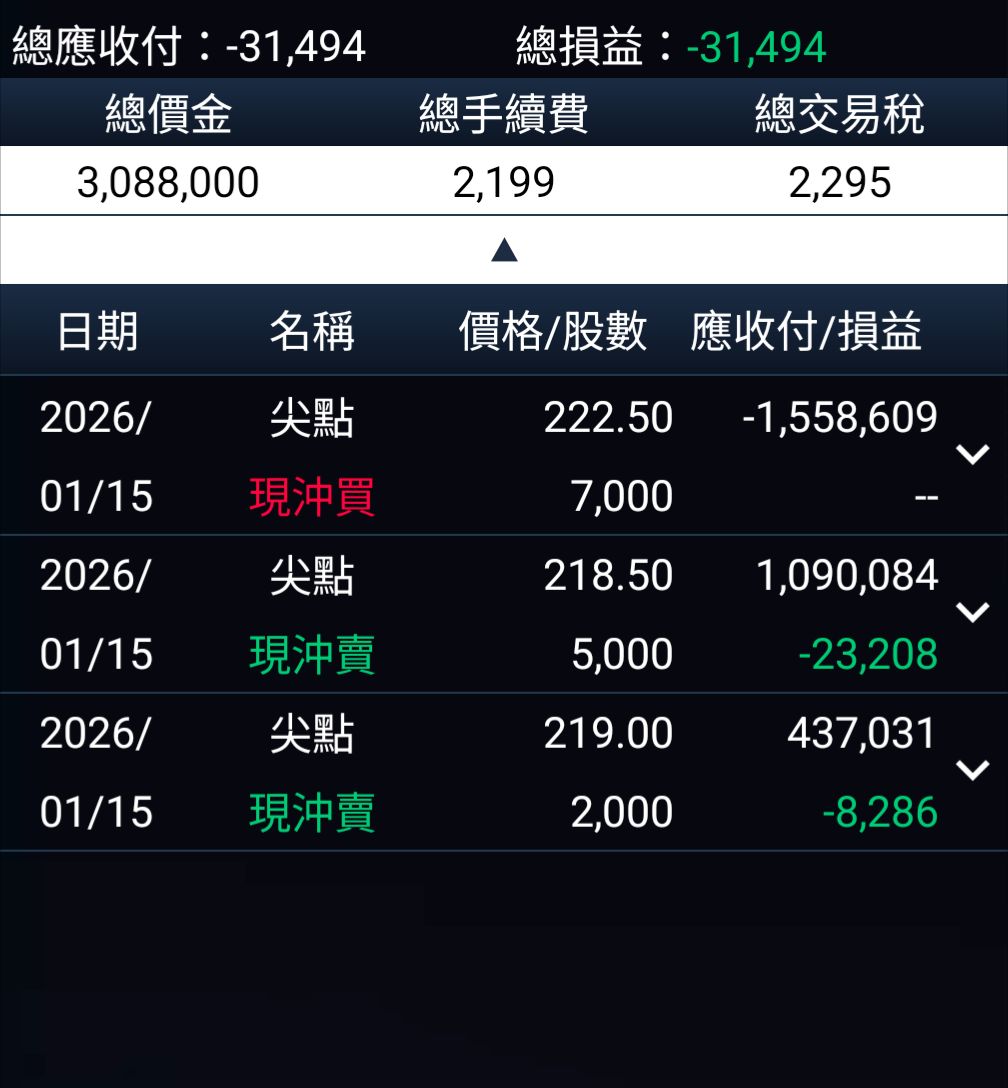This screenshot has width=1008, height=1088.
Task: Collapse the totals summary with the up arrow
Action: coord(504,250)
